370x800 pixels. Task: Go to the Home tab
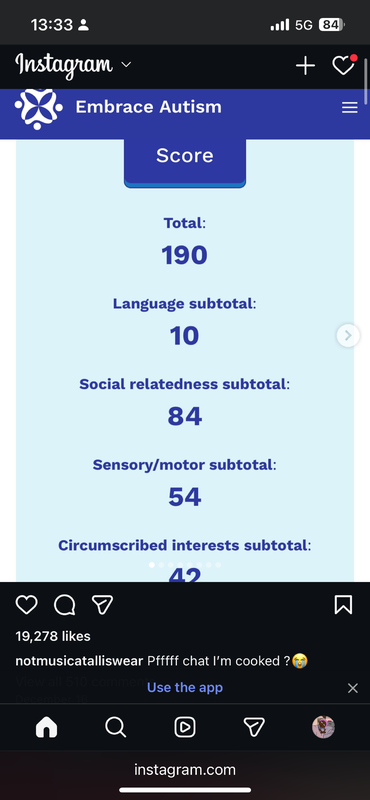pos(46,727)
